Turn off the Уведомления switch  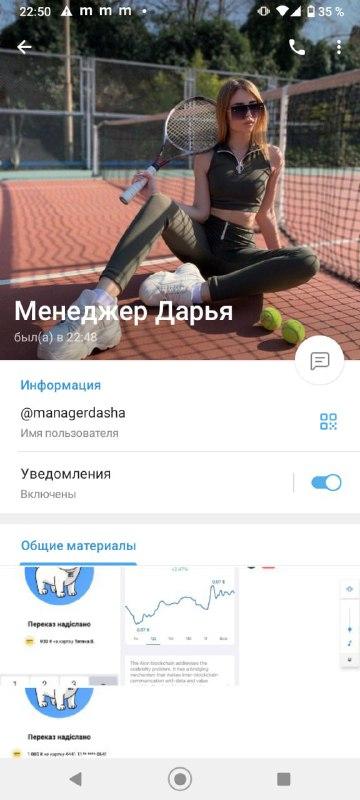point(326,483)
